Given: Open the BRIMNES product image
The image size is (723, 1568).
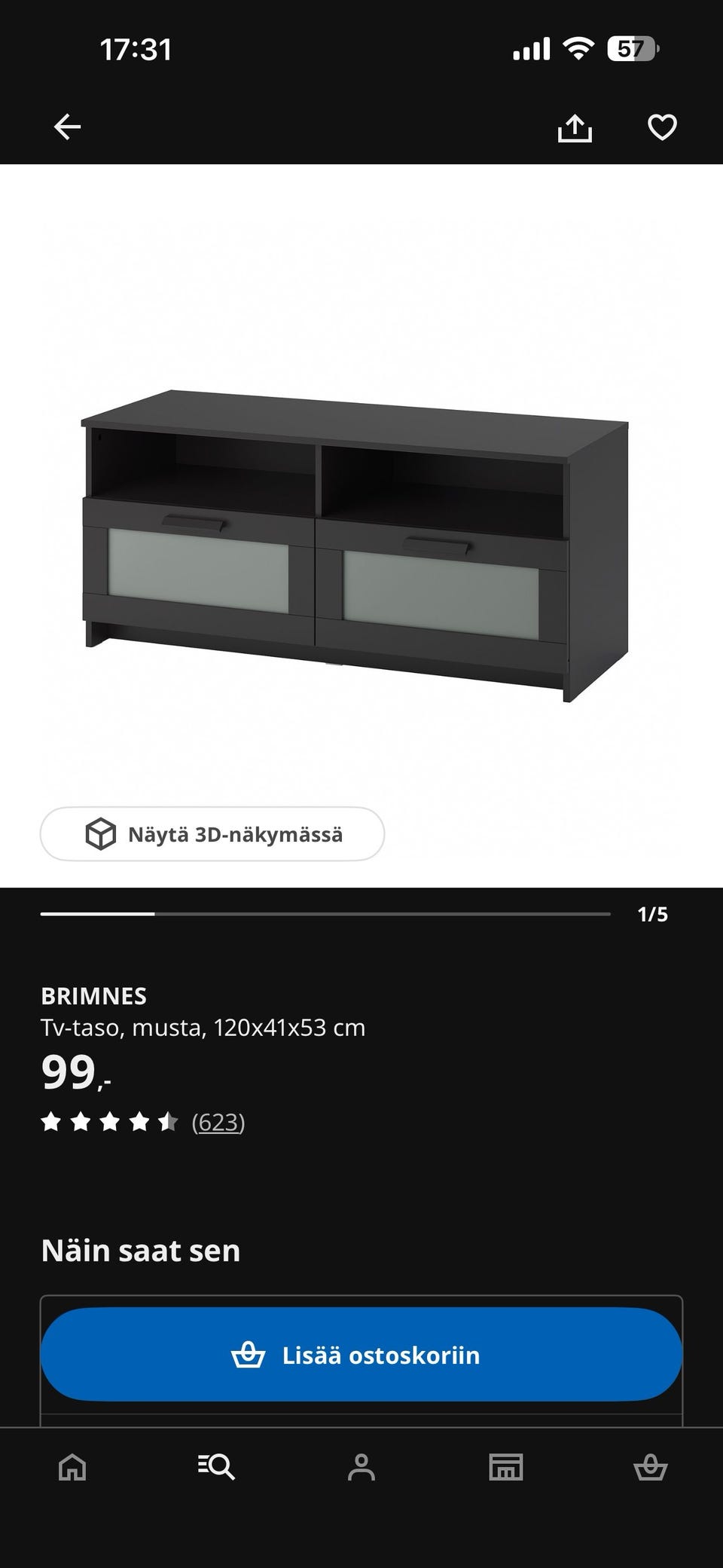Looking at the screenshot, I should [x=355, y=546].
